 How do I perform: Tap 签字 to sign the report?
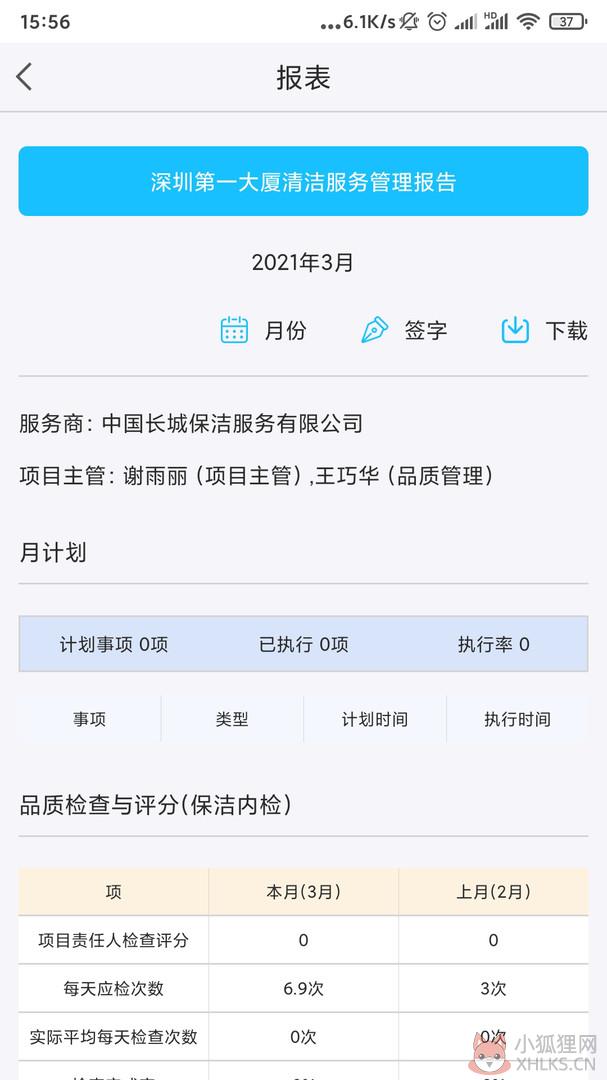(404, 331)
